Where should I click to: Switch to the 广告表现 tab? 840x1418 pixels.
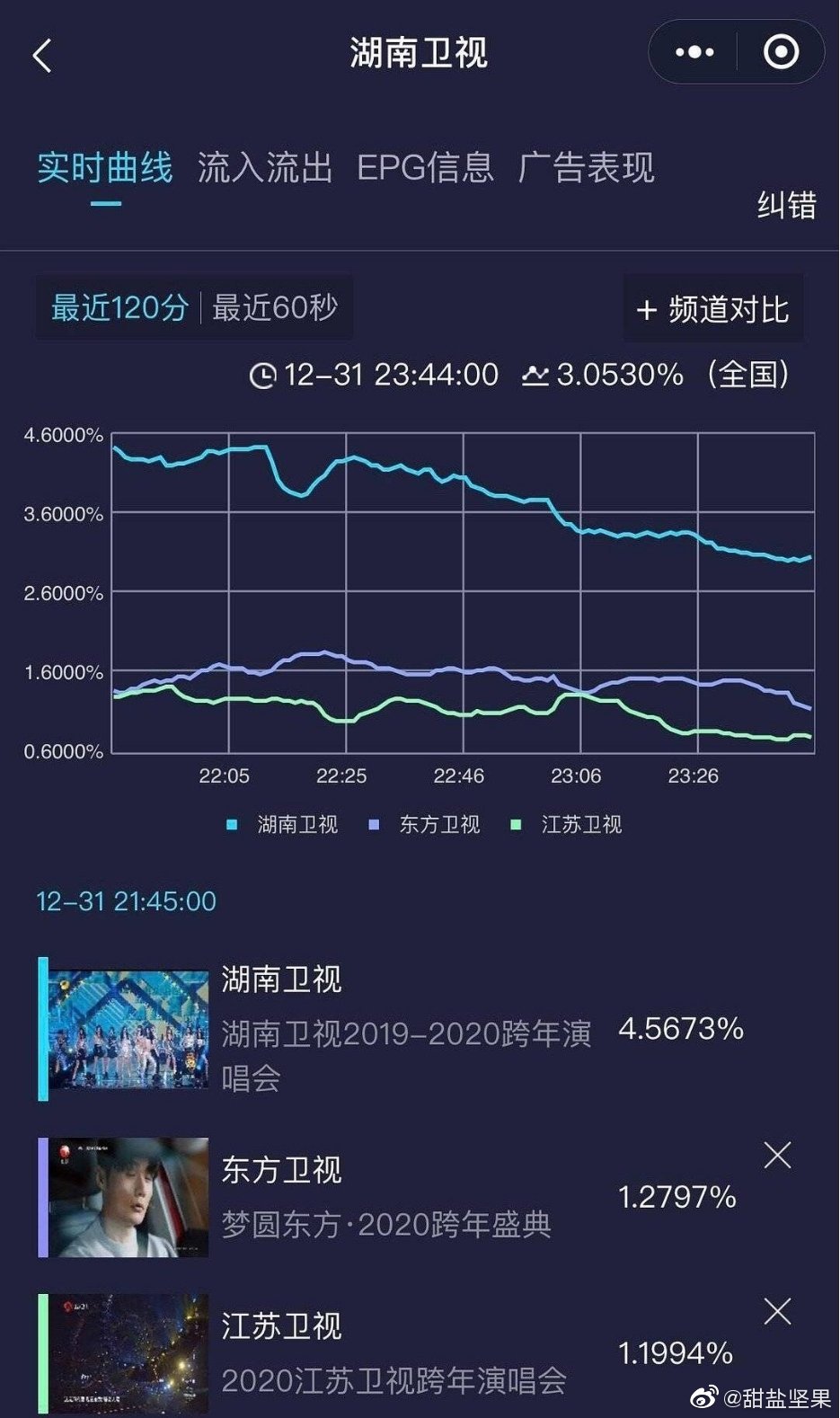(x=587, y=168)
